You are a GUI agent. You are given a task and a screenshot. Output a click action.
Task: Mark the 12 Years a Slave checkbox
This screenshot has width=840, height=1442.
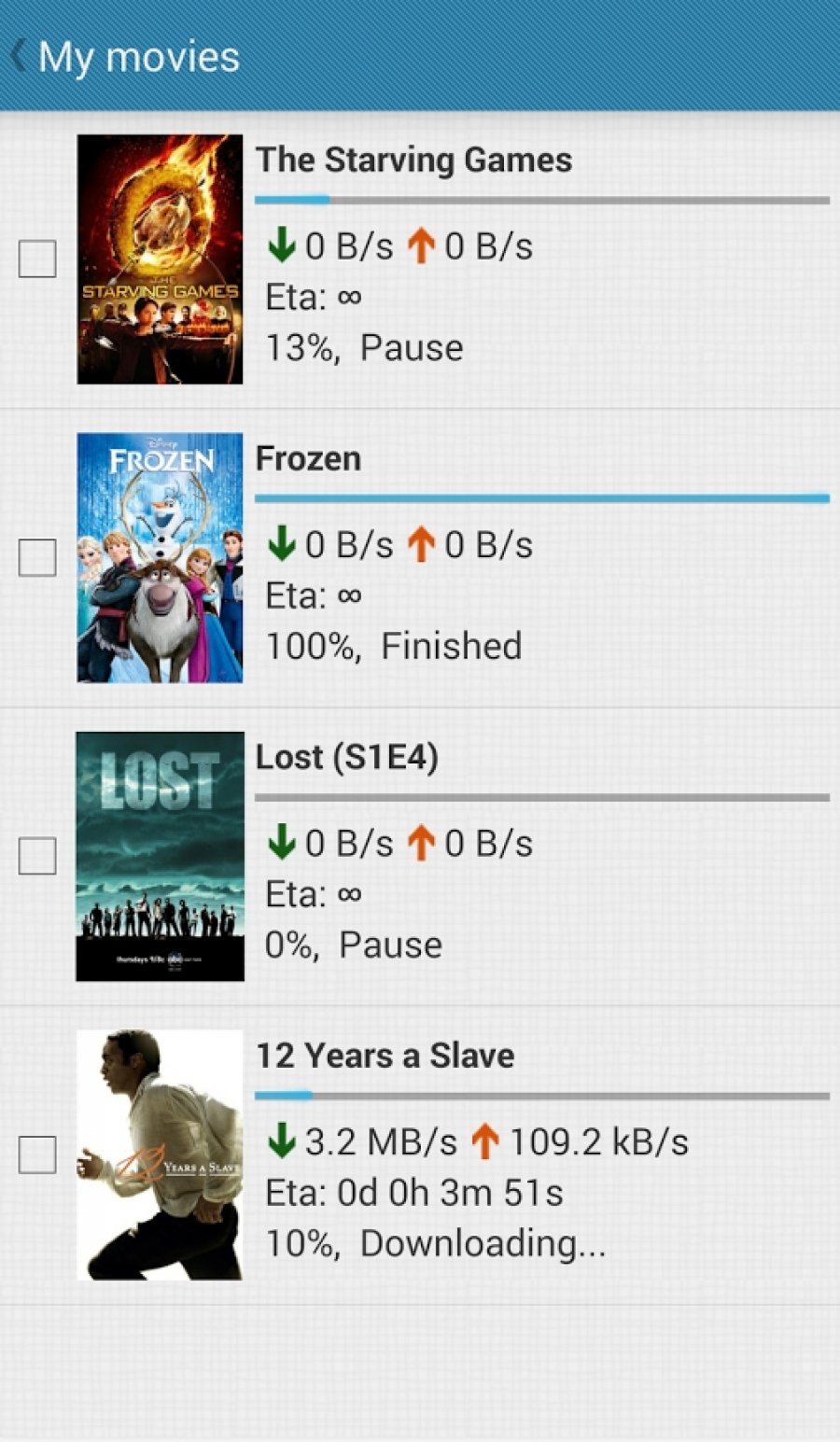pos(37,1155)
